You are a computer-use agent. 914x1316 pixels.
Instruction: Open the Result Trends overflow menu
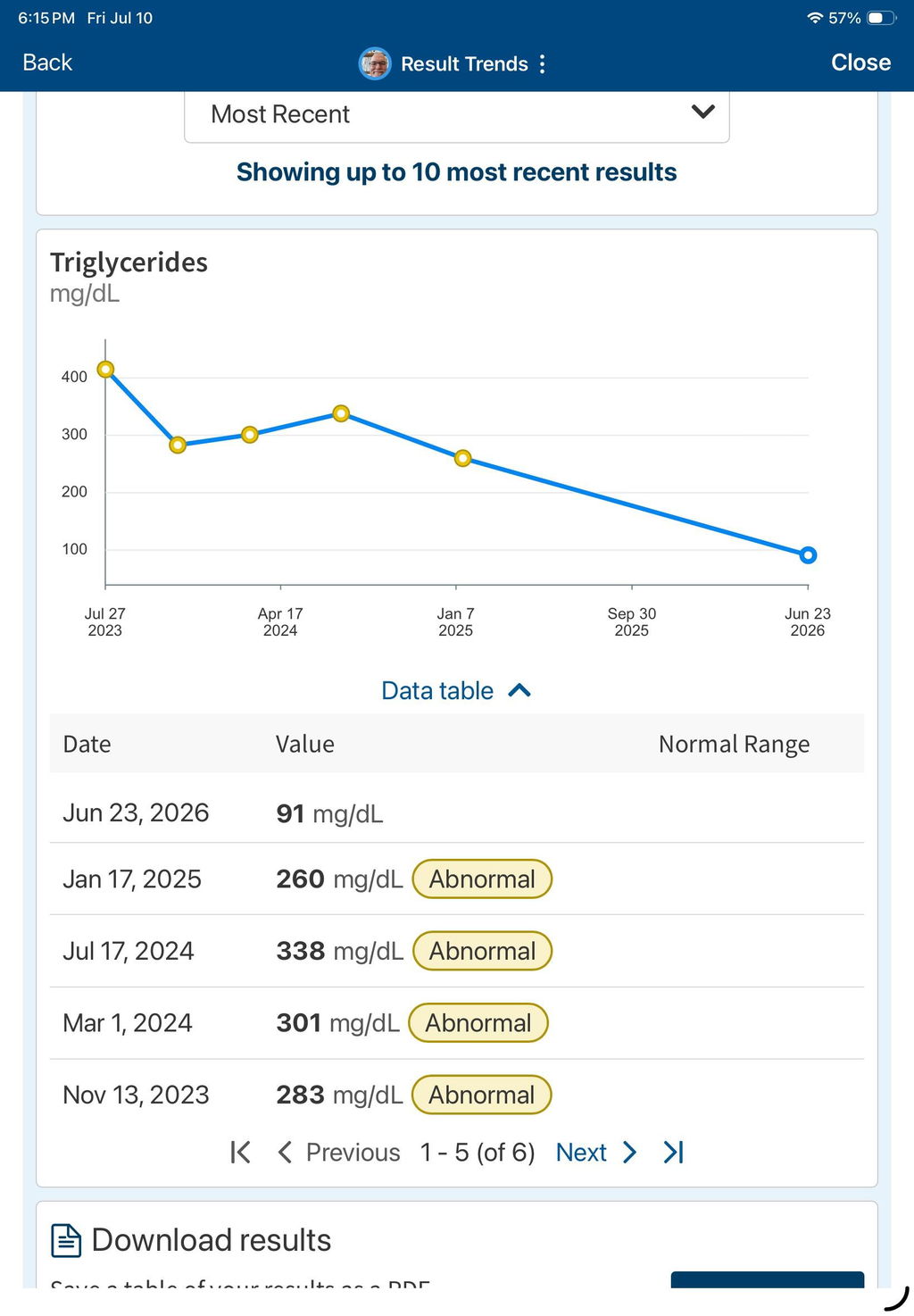click(x=542, y=63)
